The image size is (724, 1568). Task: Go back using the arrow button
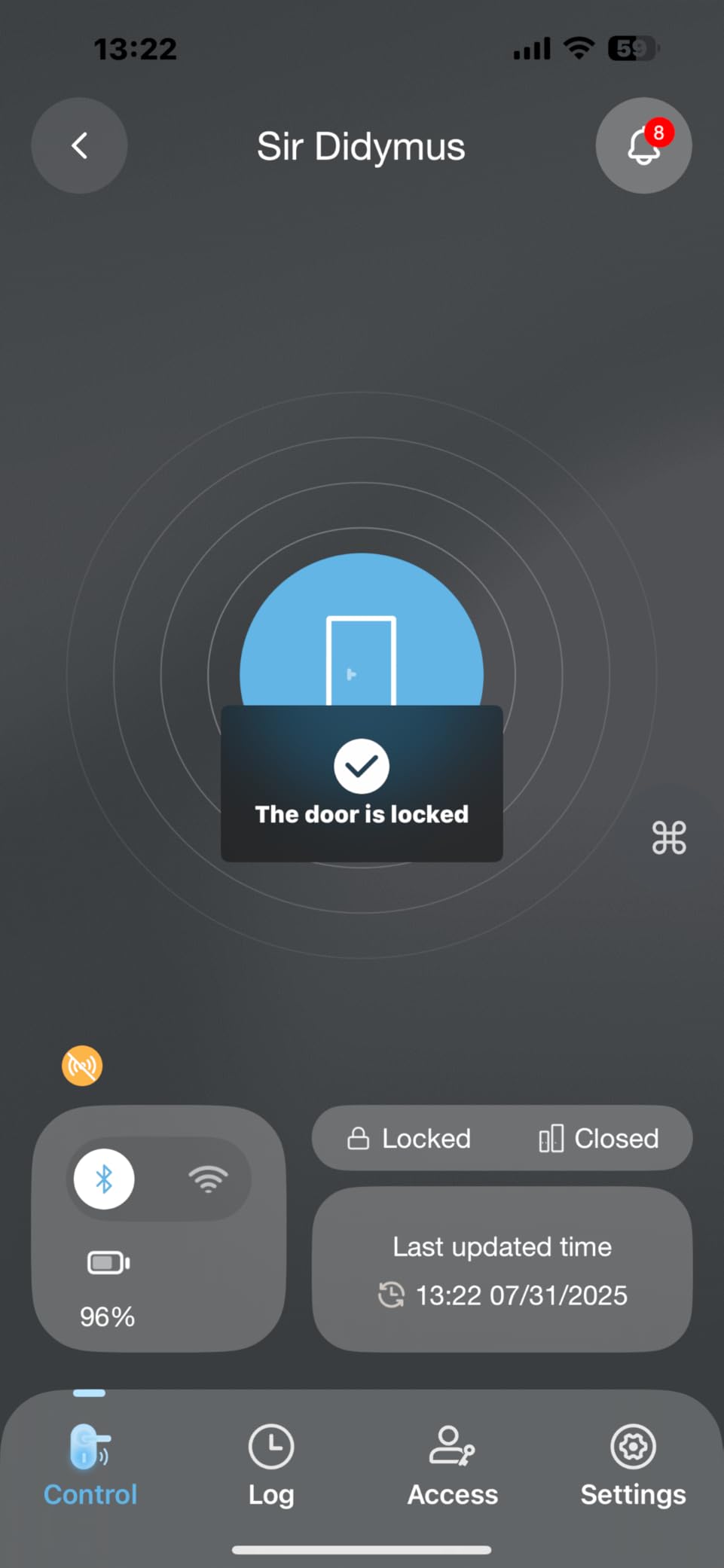79,145
